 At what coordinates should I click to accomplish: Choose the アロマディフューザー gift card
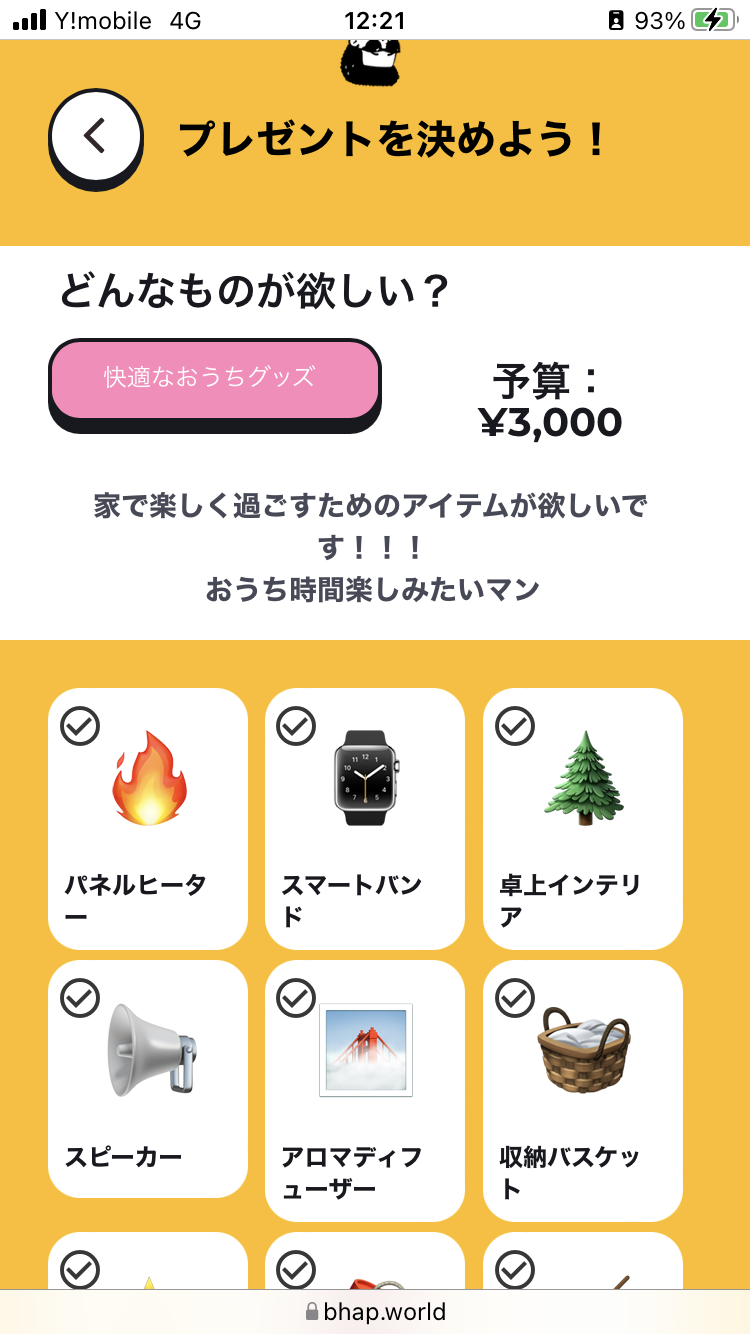(365, 1090)
